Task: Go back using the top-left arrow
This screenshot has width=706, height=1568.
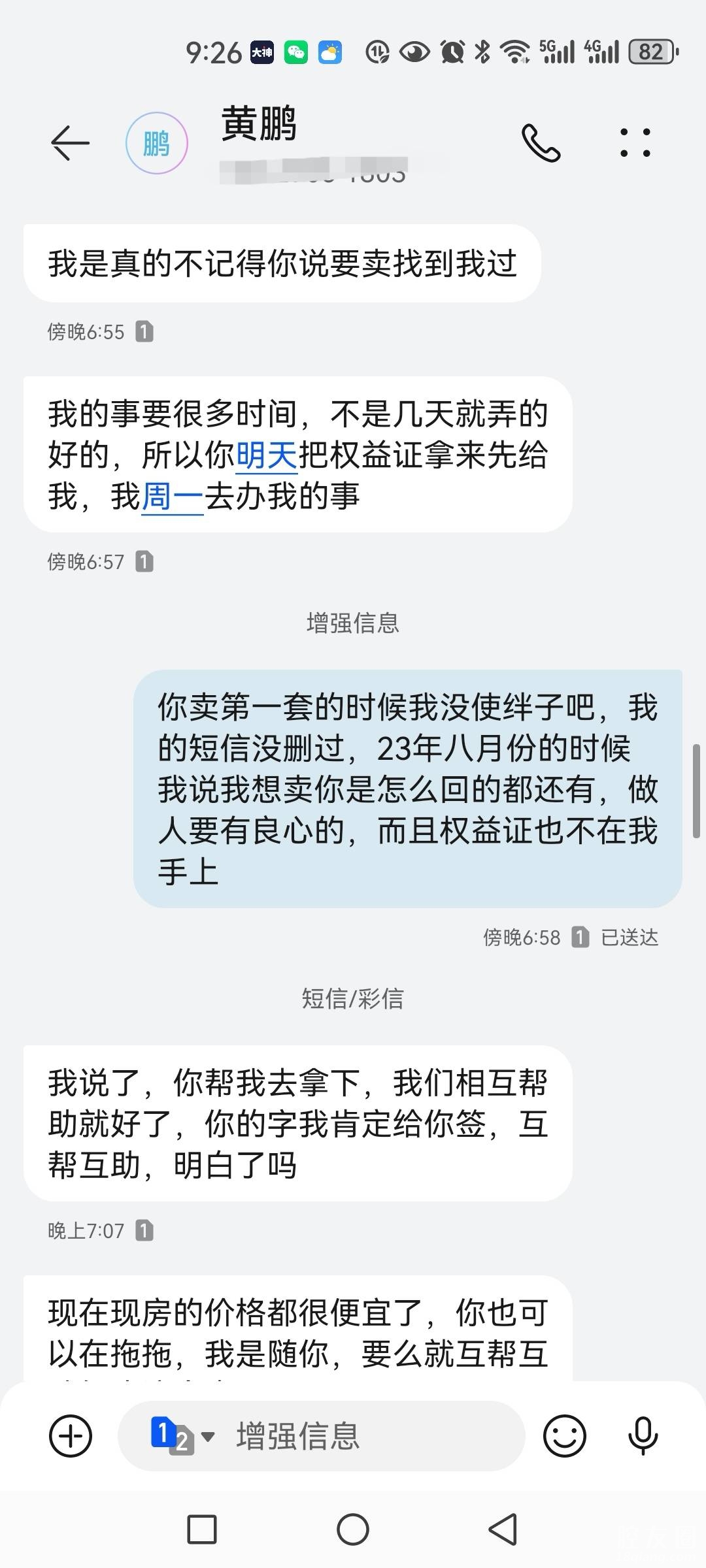Action: (70, 142)
